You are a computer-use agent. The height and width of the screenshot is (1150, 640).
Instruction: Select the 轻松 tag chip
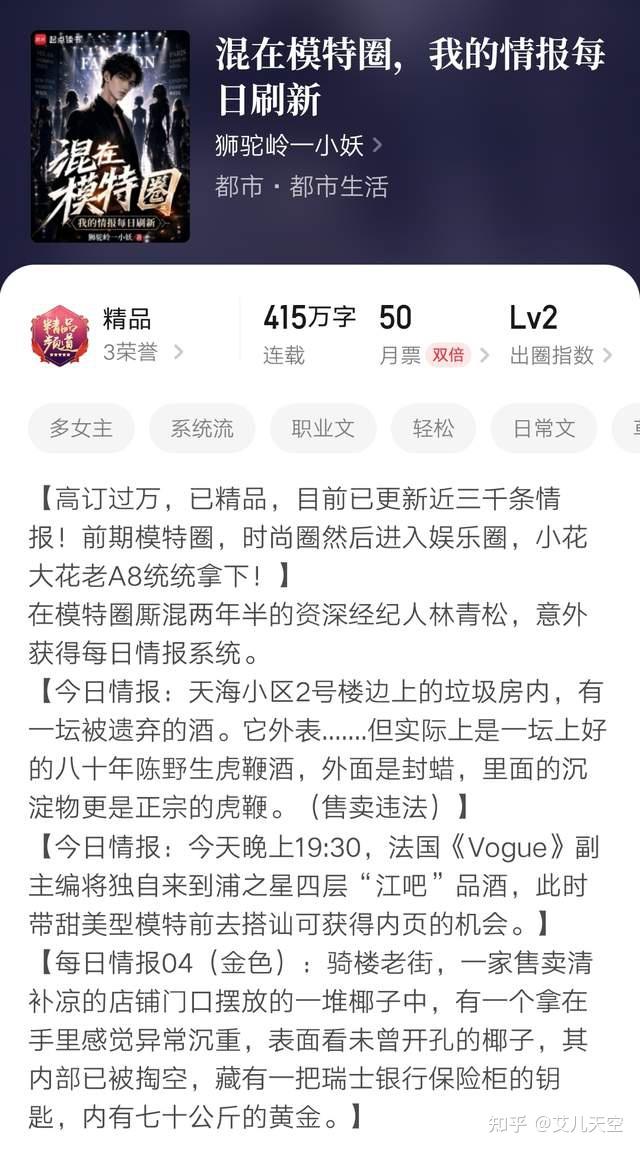tap(433, 428)
